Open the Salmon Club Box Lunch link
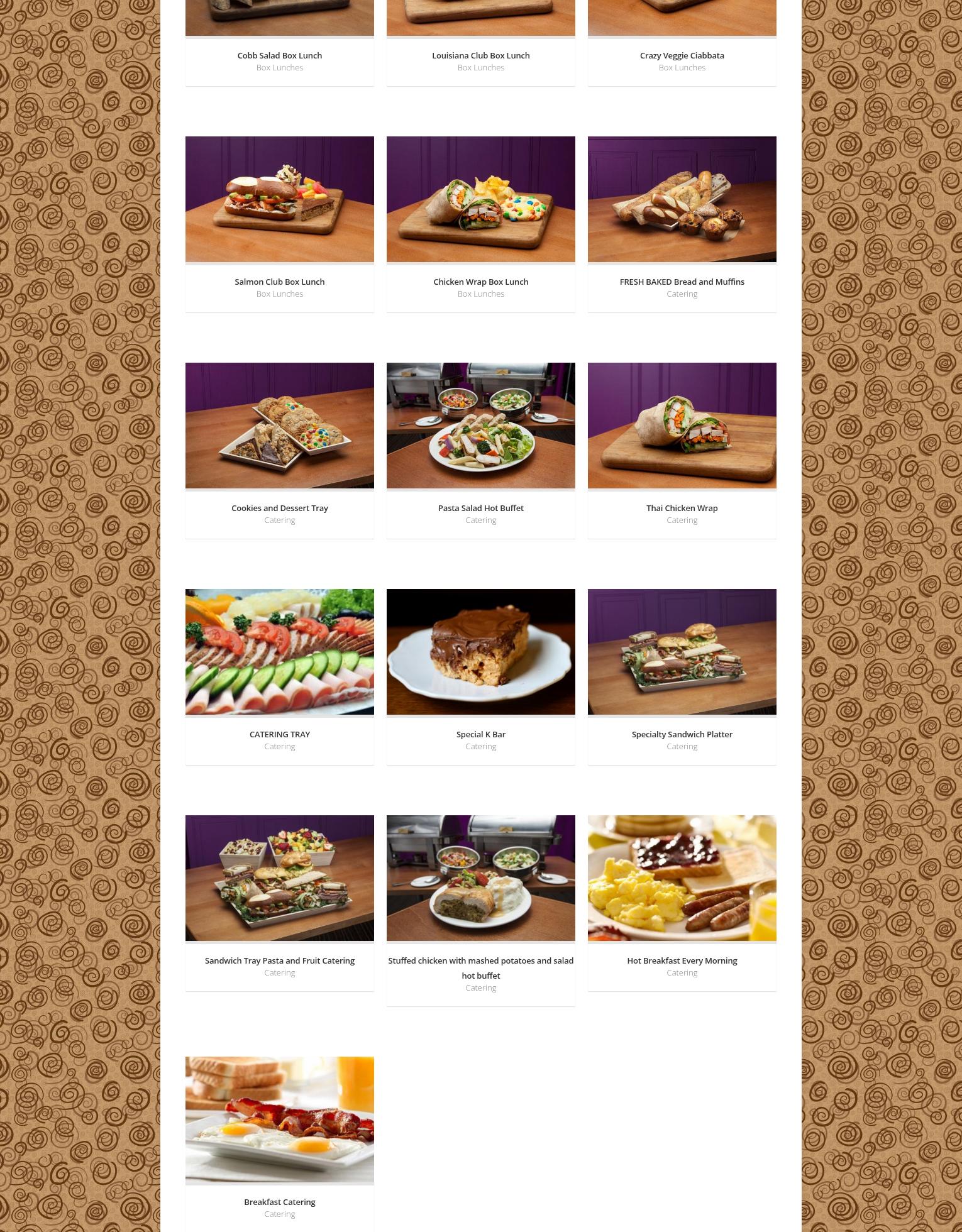Viewport: 962px width, 1232px height. pos(279,282)
